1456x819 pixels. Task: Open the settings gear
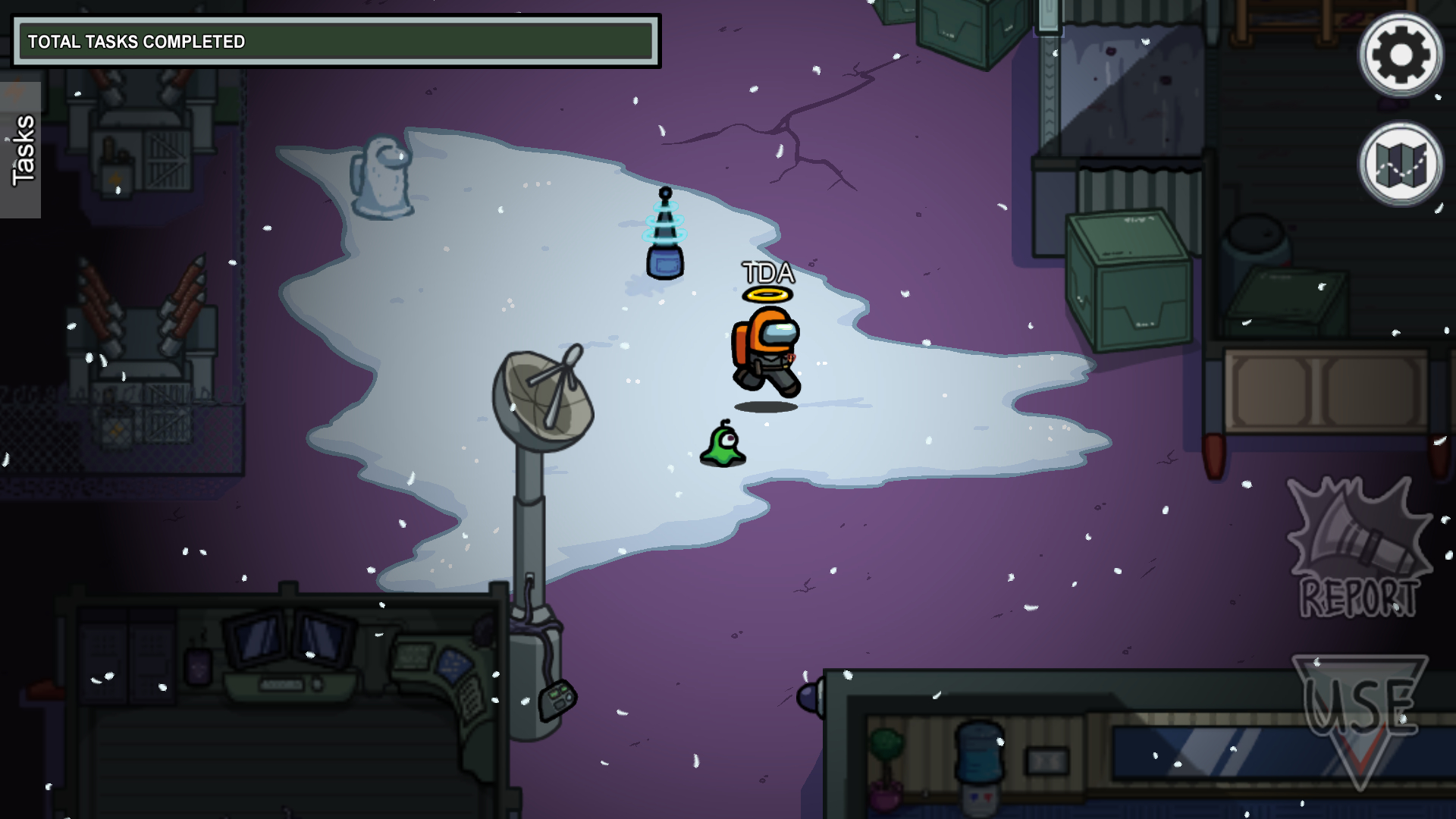click(x=1400, y=55)
